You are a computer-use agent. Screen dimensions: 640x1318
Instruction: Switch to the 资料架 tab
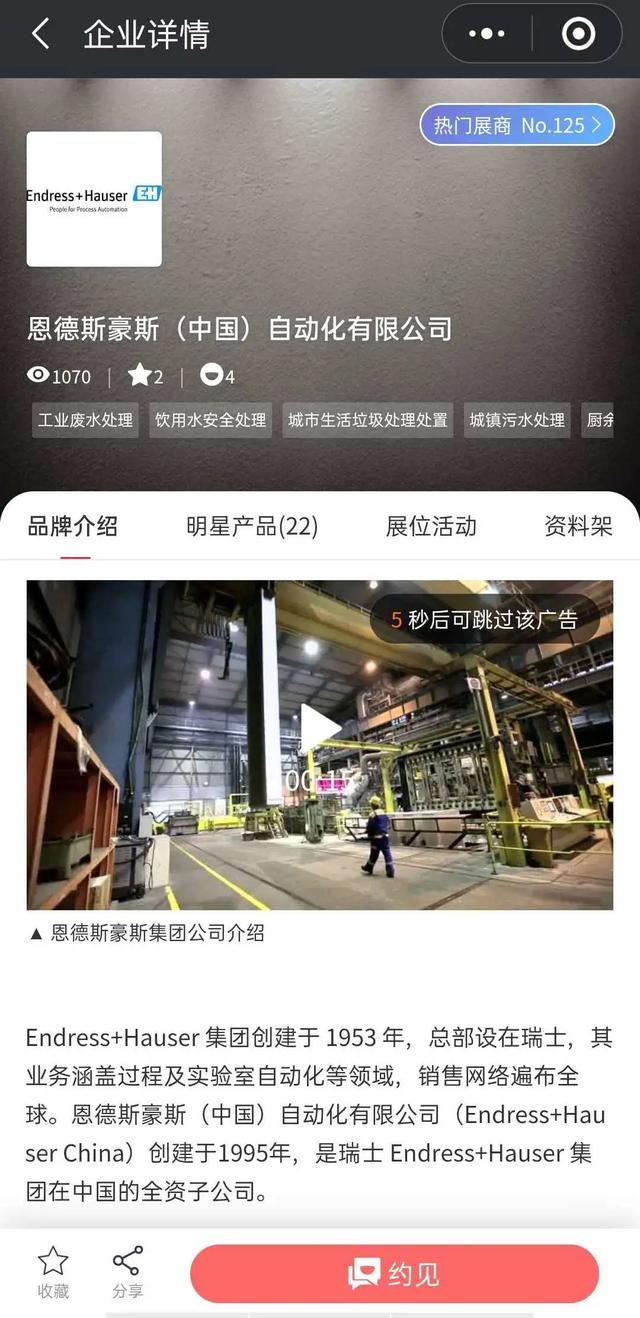pos(578,526)
